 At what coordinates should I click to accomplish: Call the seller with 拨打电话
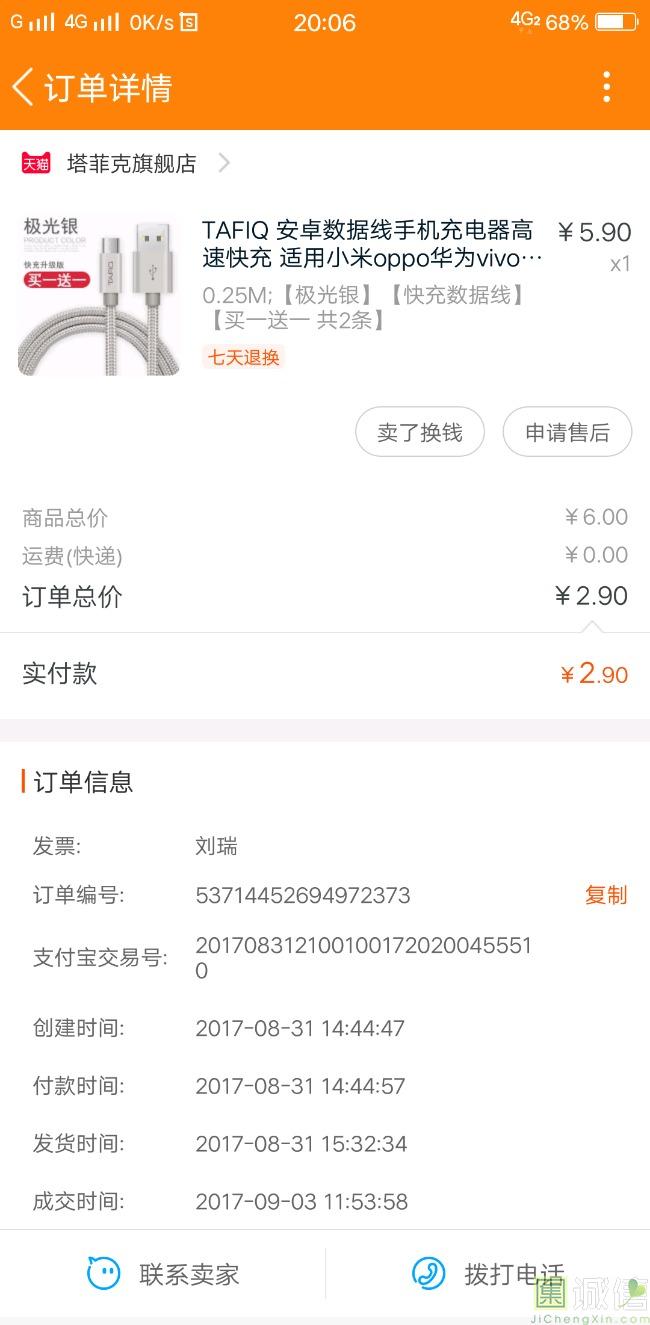pyautogui.click(x=488, y=1274)
